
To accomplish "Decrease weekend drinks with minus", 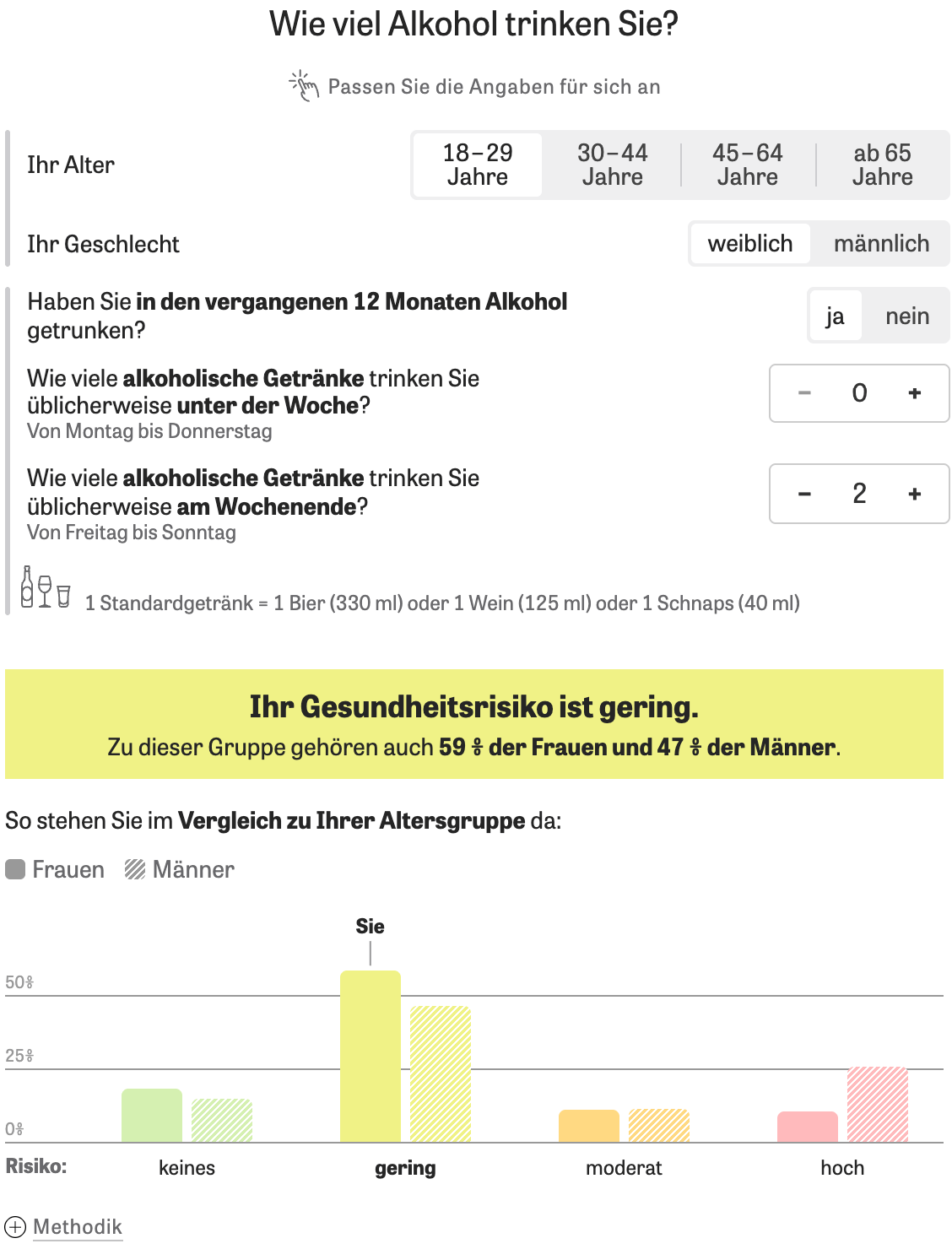I will tap(804, 494).
